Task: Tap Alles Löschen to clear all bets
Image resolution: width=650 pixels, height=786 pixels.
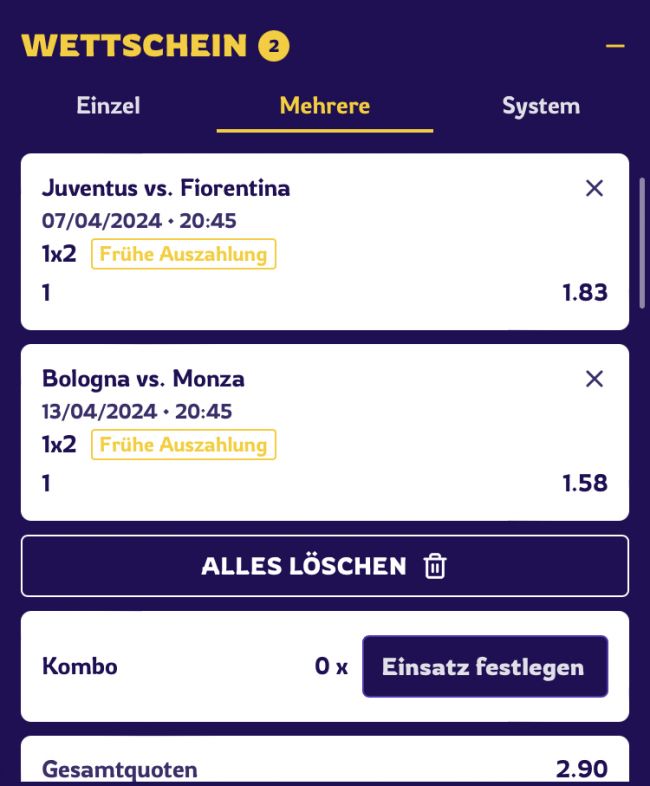Action: [325, 566]
